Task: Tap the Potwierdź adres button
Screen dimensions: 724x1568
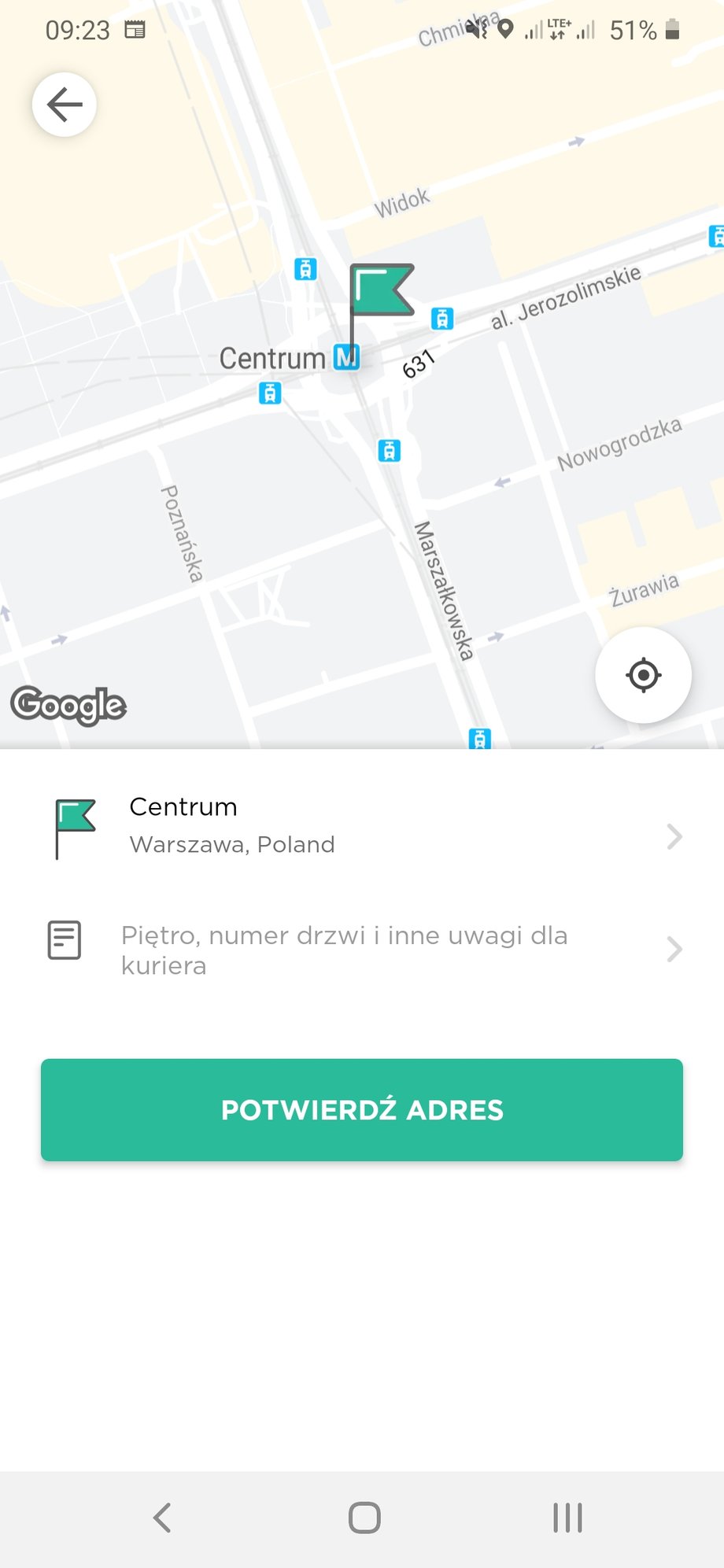Action: pyautogui.click(x=362, y=1109)
